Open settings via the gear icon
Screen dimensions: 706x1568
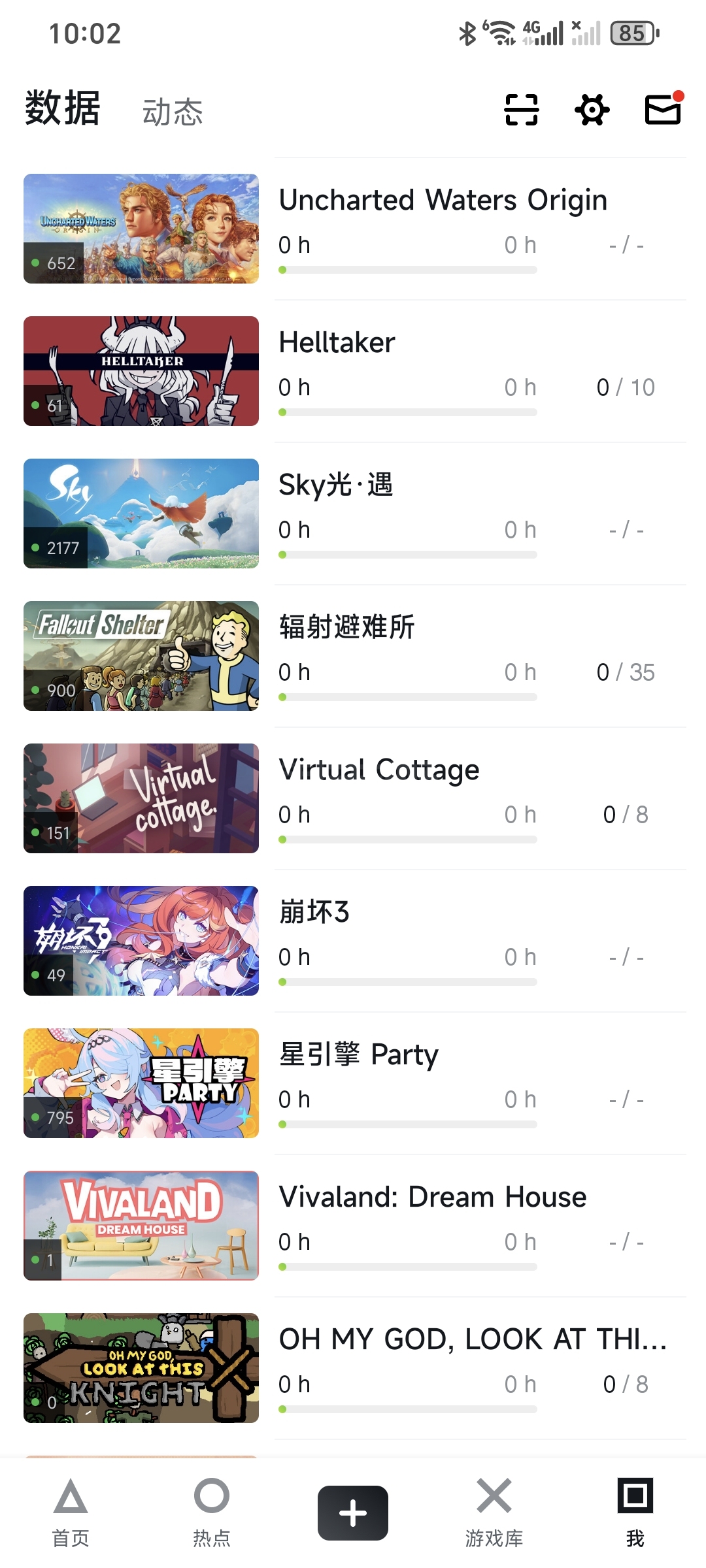click(x=592, y=109)
